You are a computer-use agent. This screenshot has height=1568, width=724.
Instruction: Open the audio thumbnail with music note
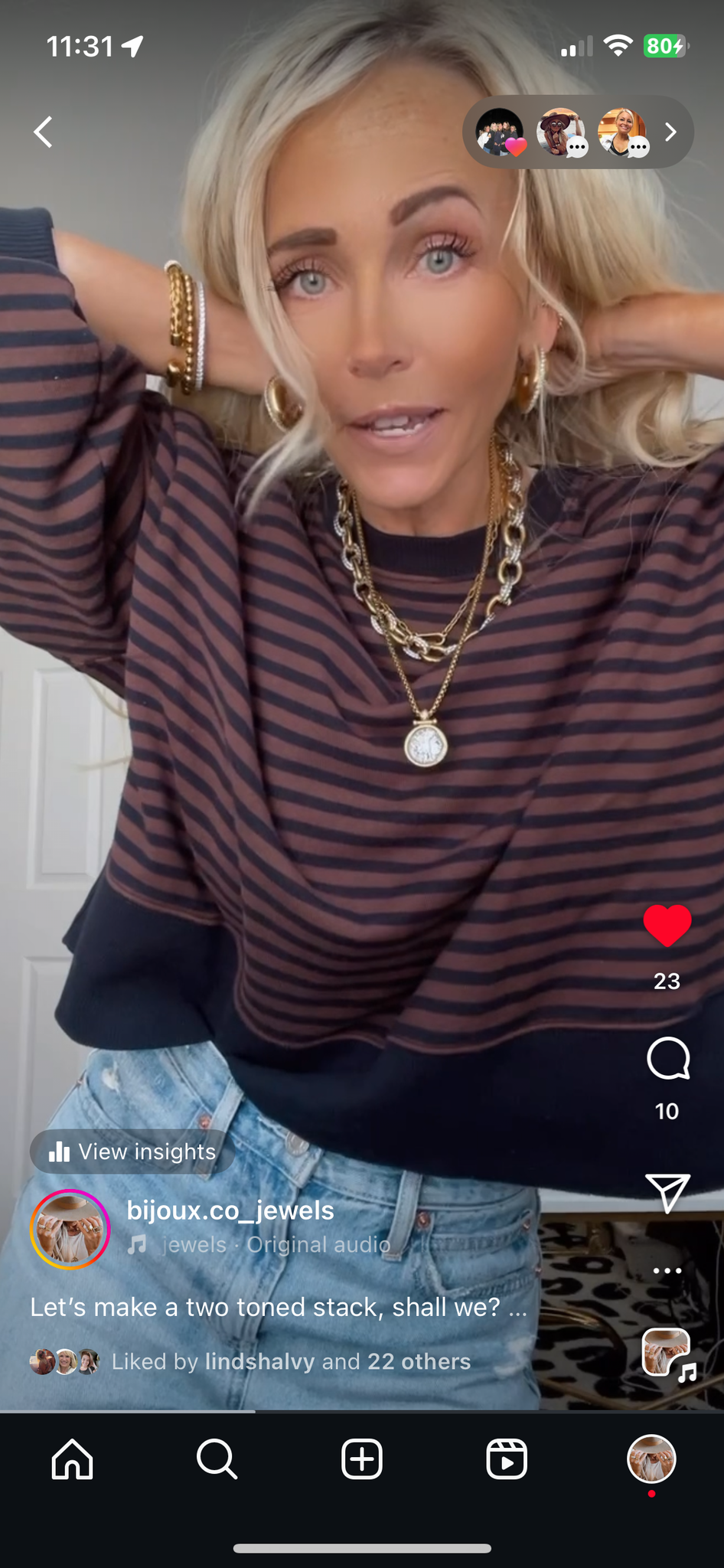point(667,1354)
